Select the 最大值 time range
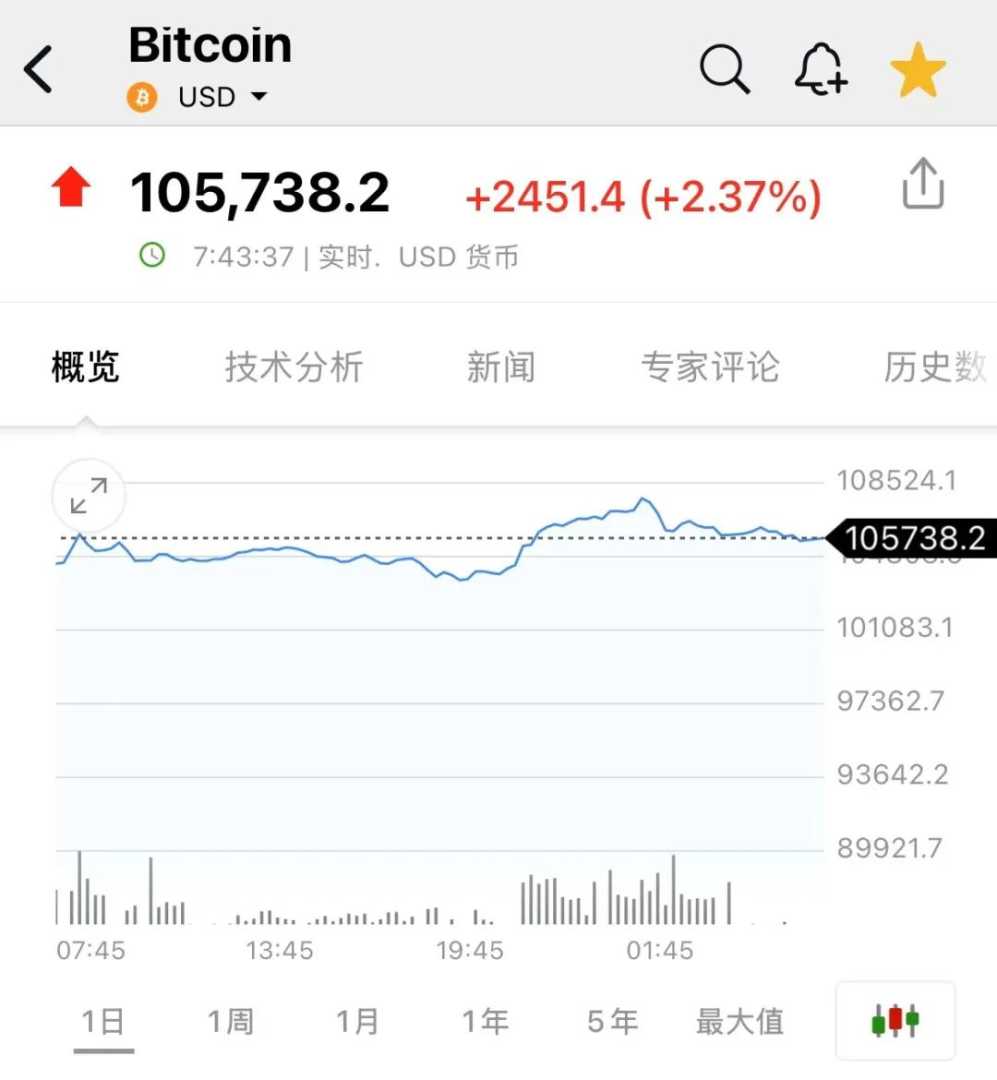 [x=740, y=1021]
